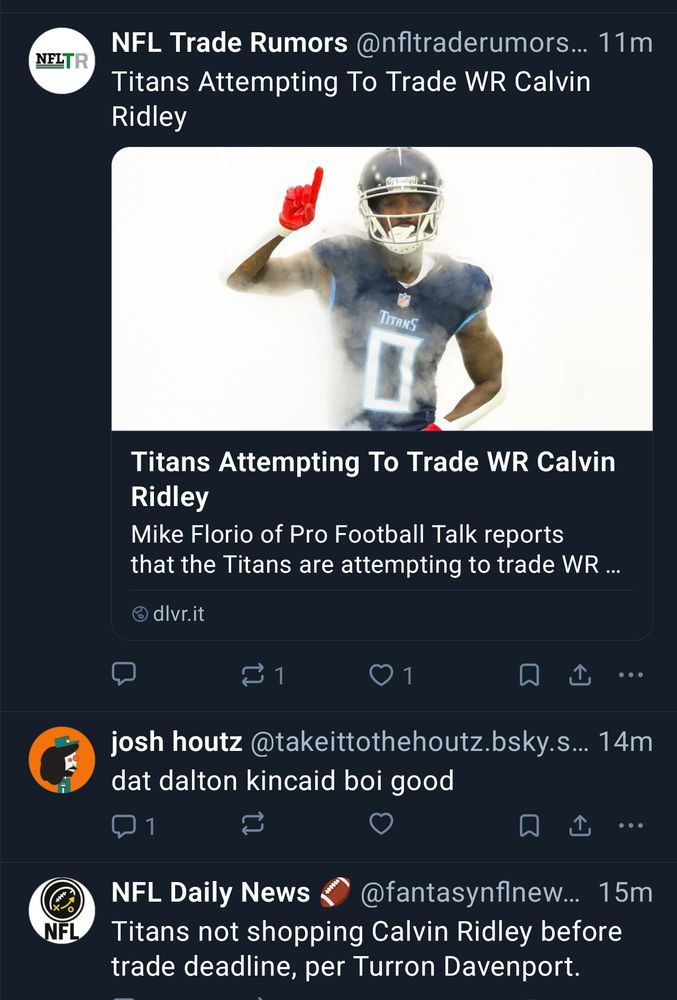This screenshot has height=1000, width=677.
Task: Reply to the NFL Trade Rumors post
Action: (123, 676)
